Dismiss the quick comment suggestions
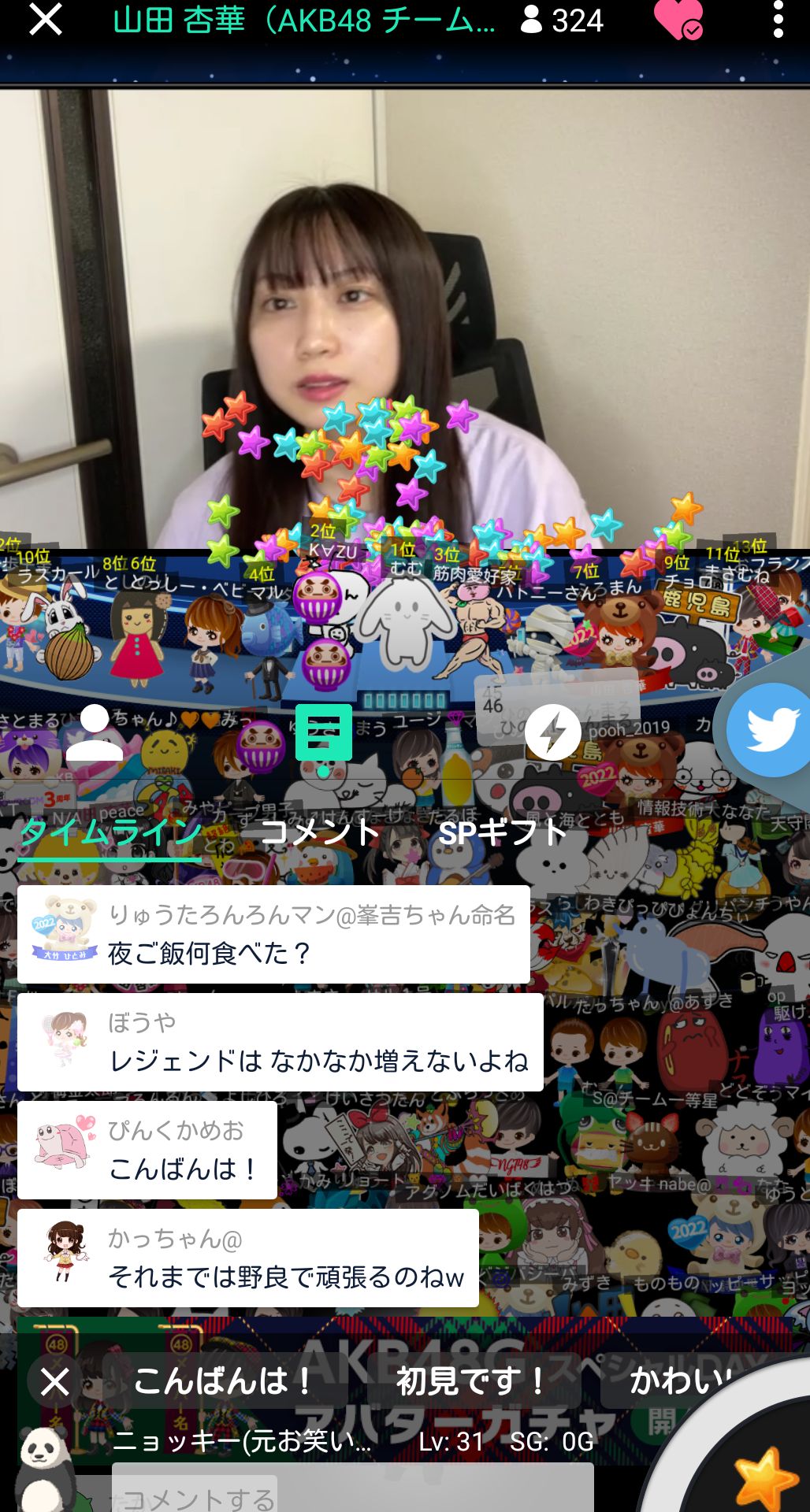 click(x=54, y=1381)
